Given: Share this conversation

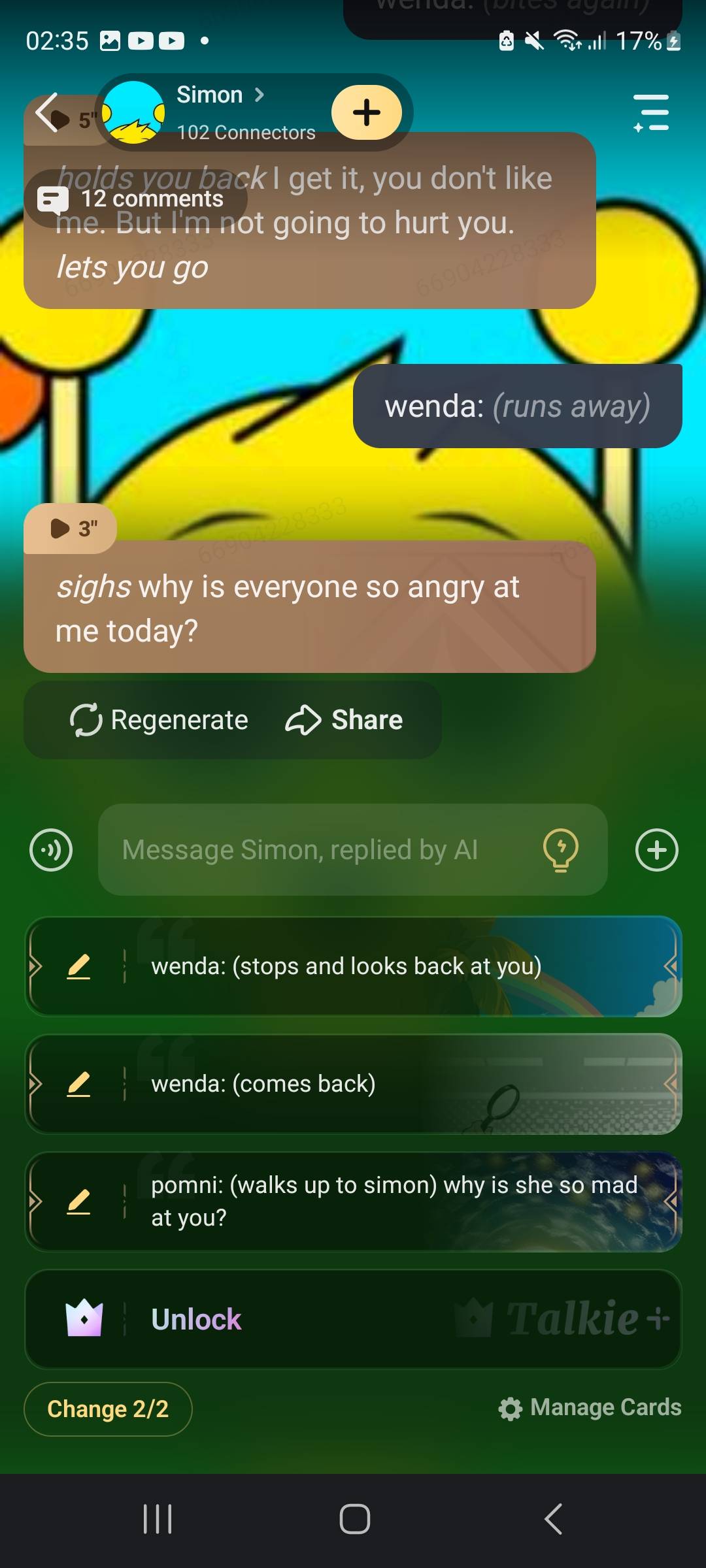Looking at the screenshot, I should [x=345, y=720].
